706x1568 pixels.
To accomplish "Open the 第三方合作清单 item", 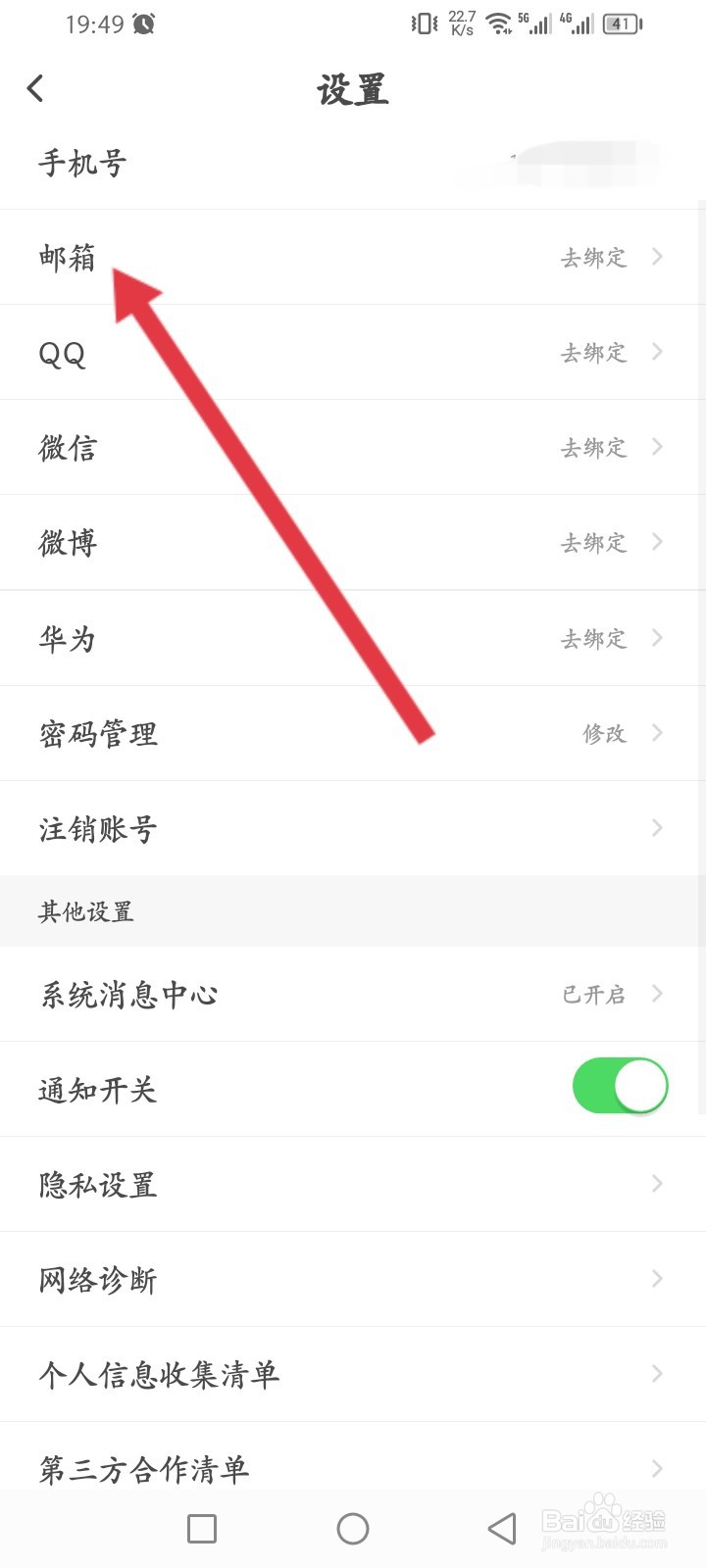I will [144, 1468].
